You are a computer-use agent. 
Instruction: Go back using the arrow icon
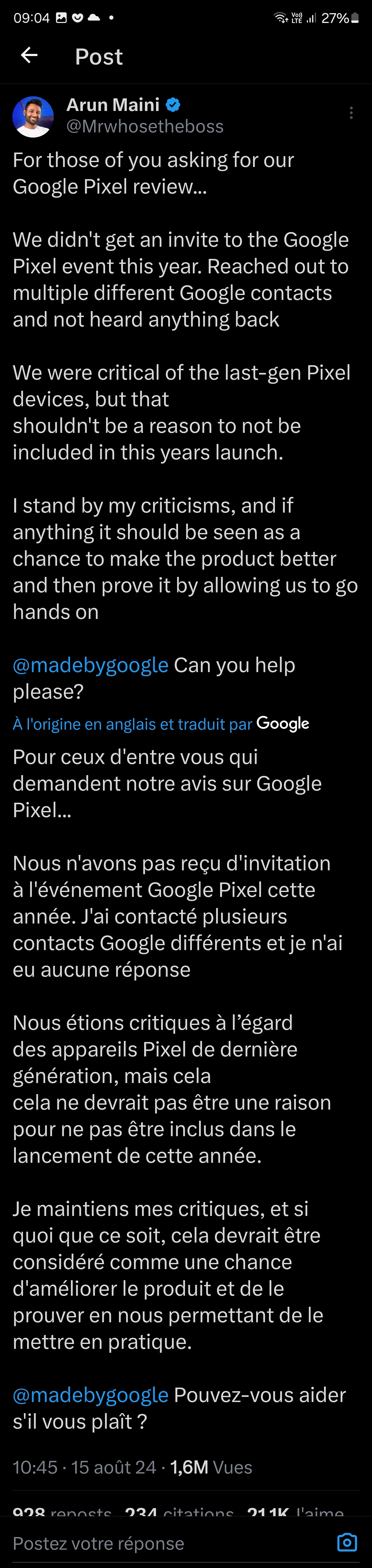(29, 55)
